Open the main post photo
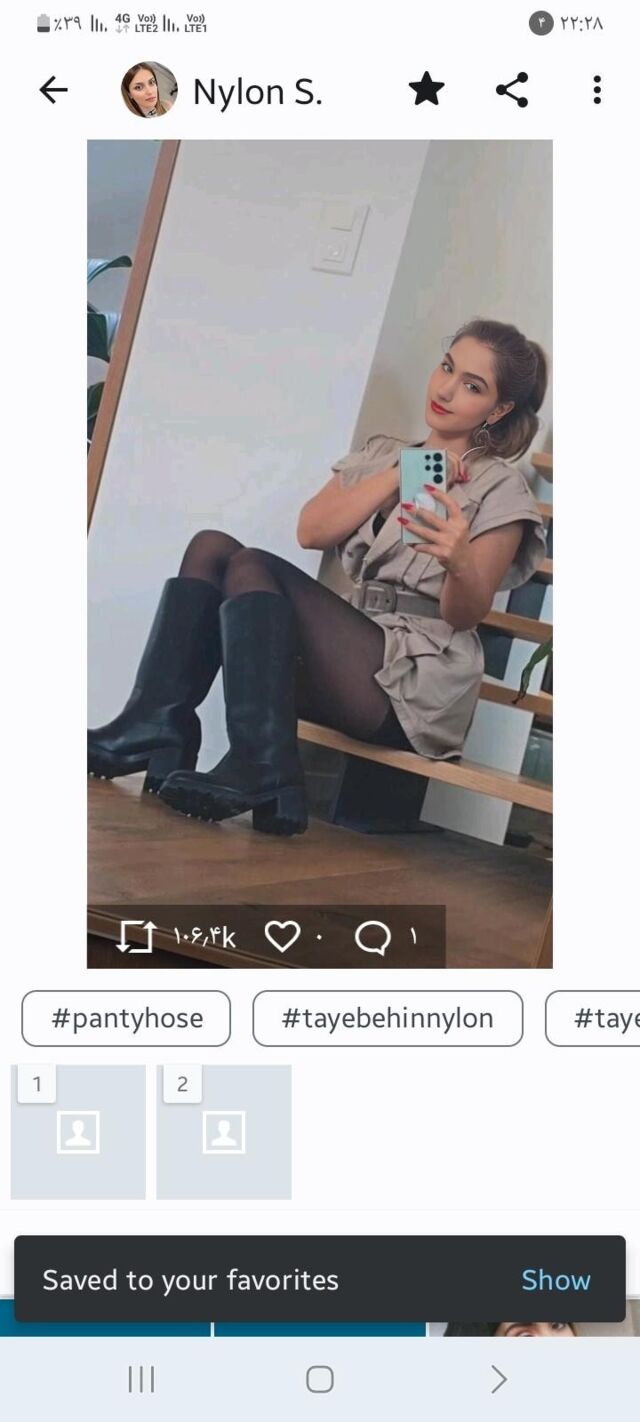This screenshot has width=640, height=1422. pos(319,520)
